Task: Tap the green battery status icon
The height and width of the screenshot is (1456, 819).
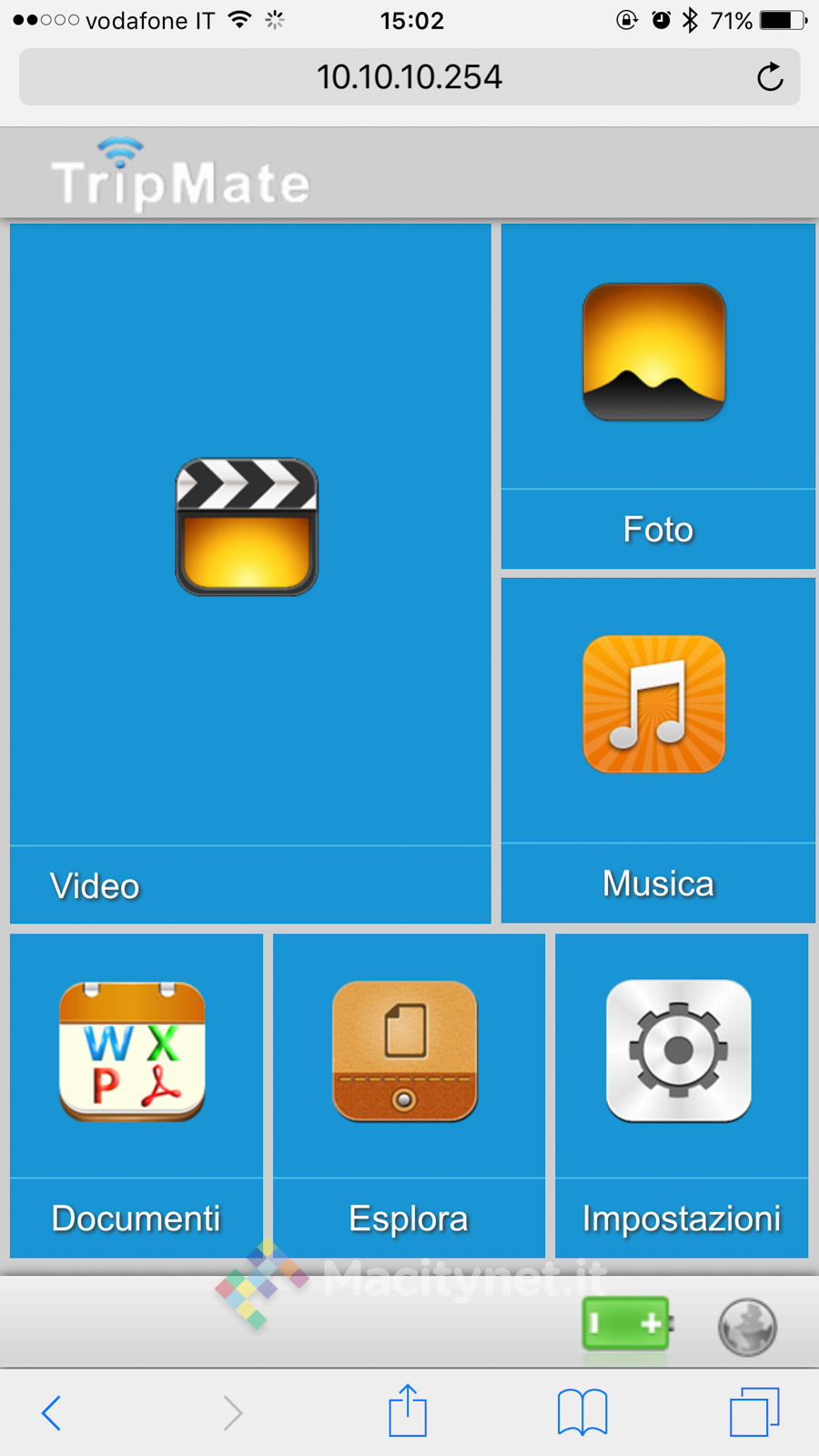Action: click(626, 1325)
